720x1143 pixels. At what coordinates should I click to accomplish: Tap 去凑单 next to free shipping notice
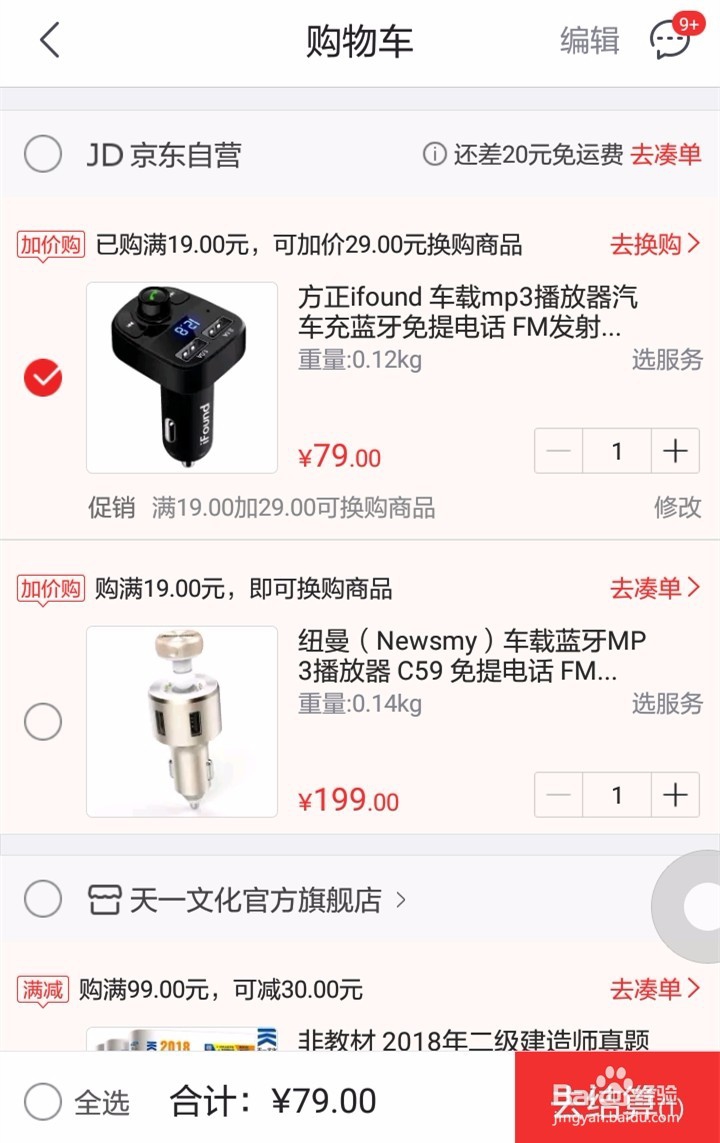[x=665, y=155]
